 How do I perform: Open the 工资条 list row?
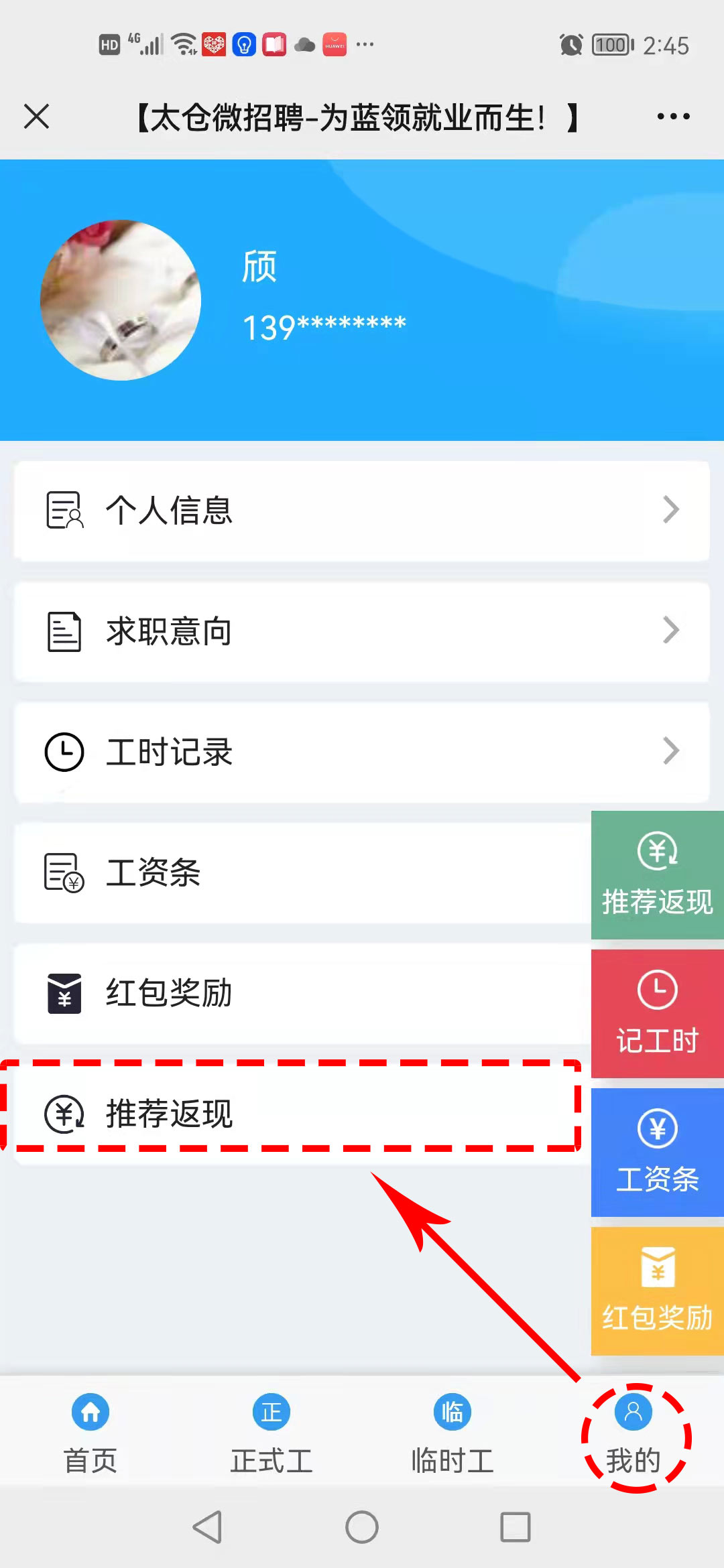[302, 872]
